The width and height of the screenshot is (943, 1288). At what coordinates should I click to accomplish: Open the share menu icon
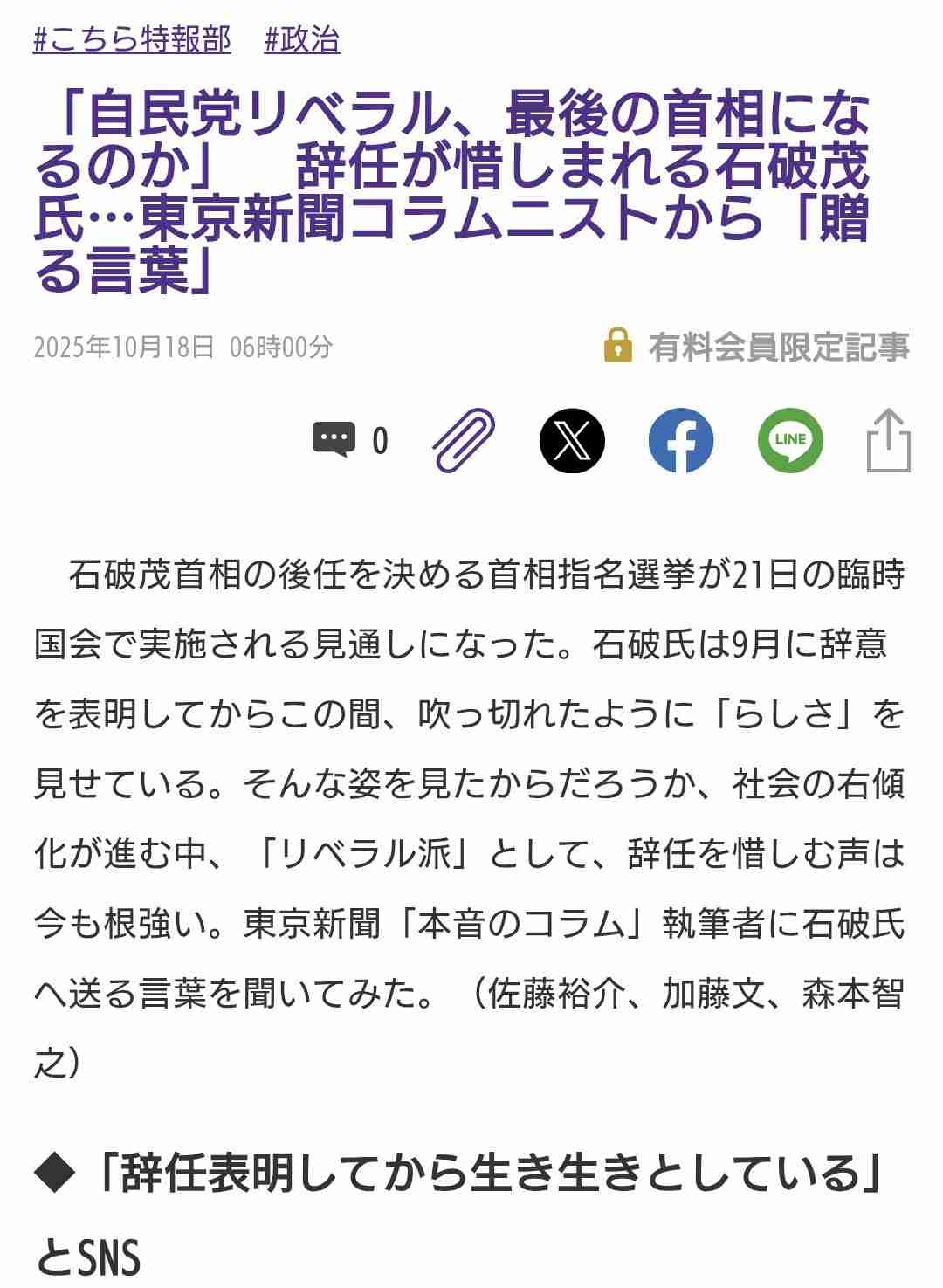[888, 441]
